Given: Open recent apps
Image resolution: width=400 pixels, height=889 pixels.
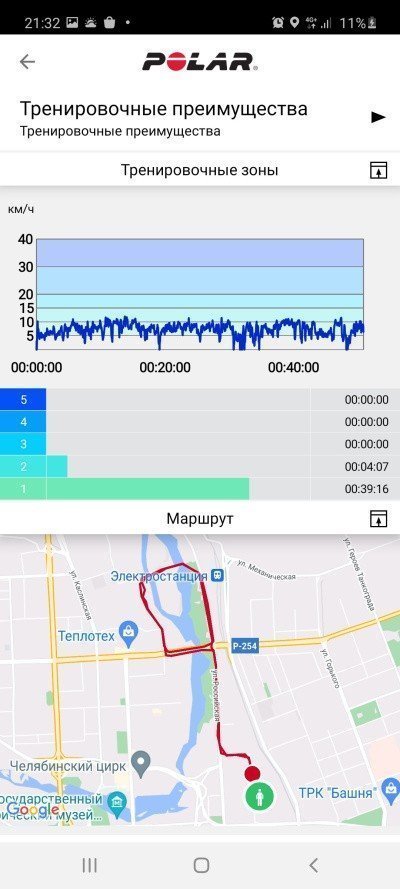Looking at the screenshot, I should (x=90, y=865).
